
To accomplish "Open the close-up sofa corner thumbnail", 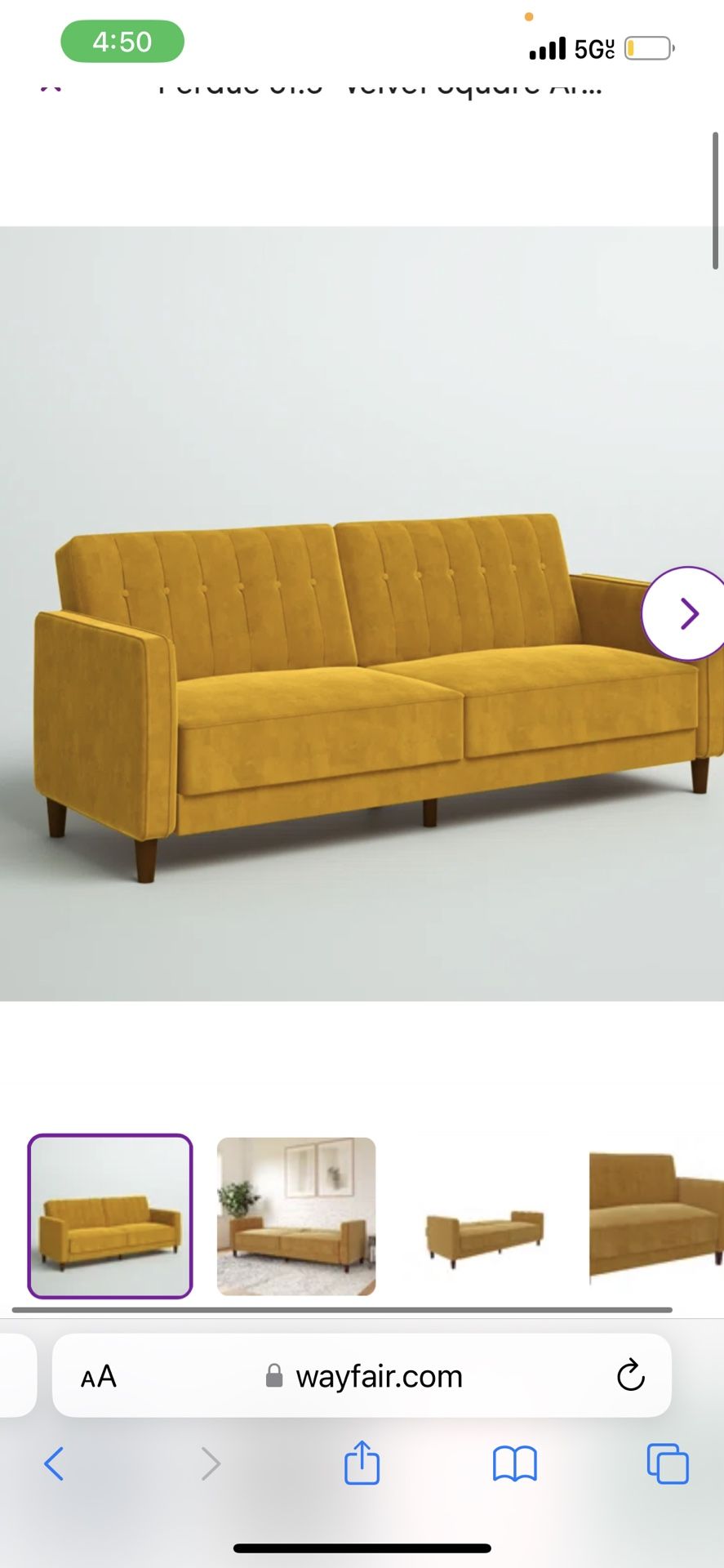I will 655,1216.
